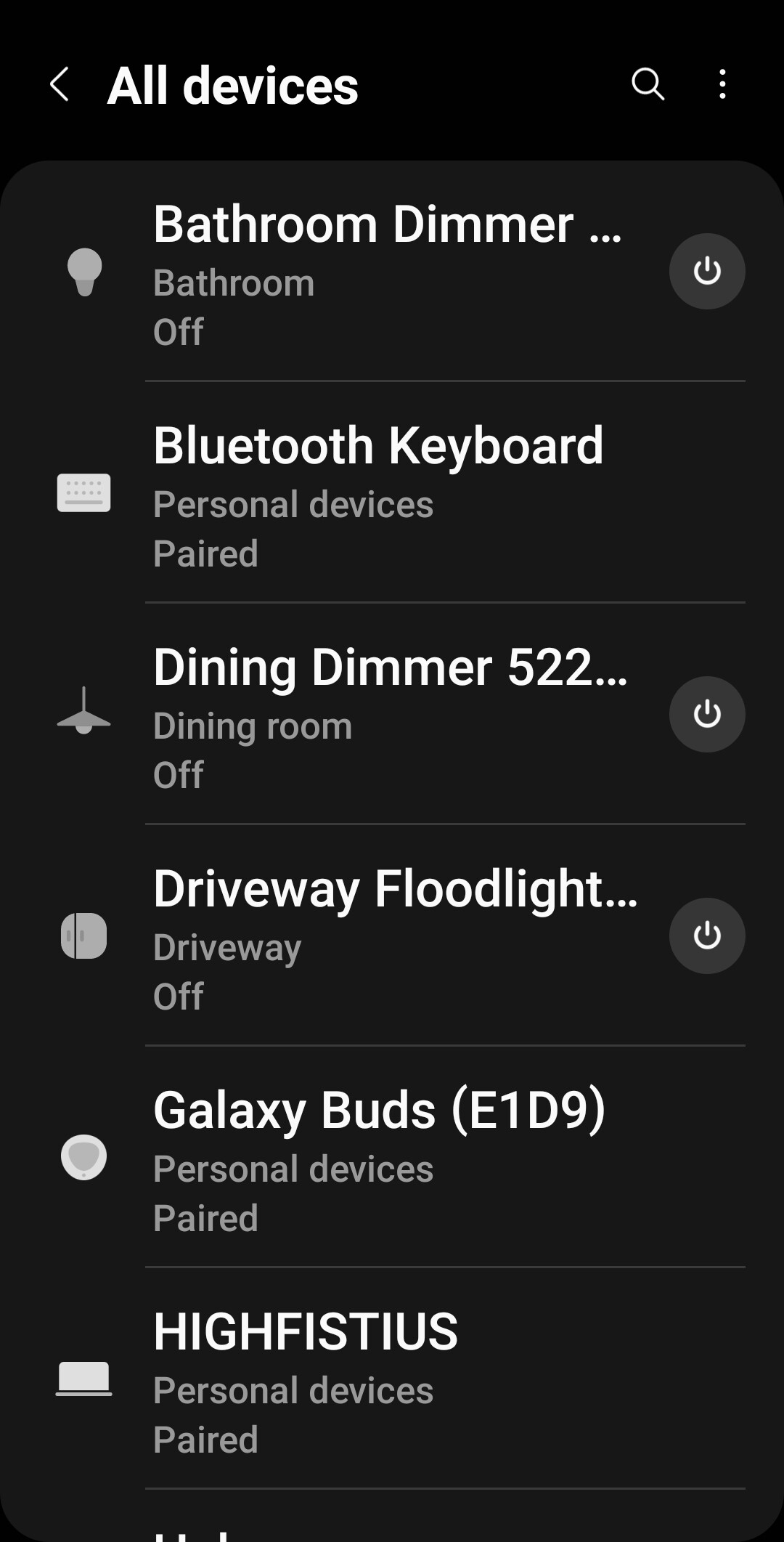
Task: Open the more options menu
Action: [x=722, y=85]
